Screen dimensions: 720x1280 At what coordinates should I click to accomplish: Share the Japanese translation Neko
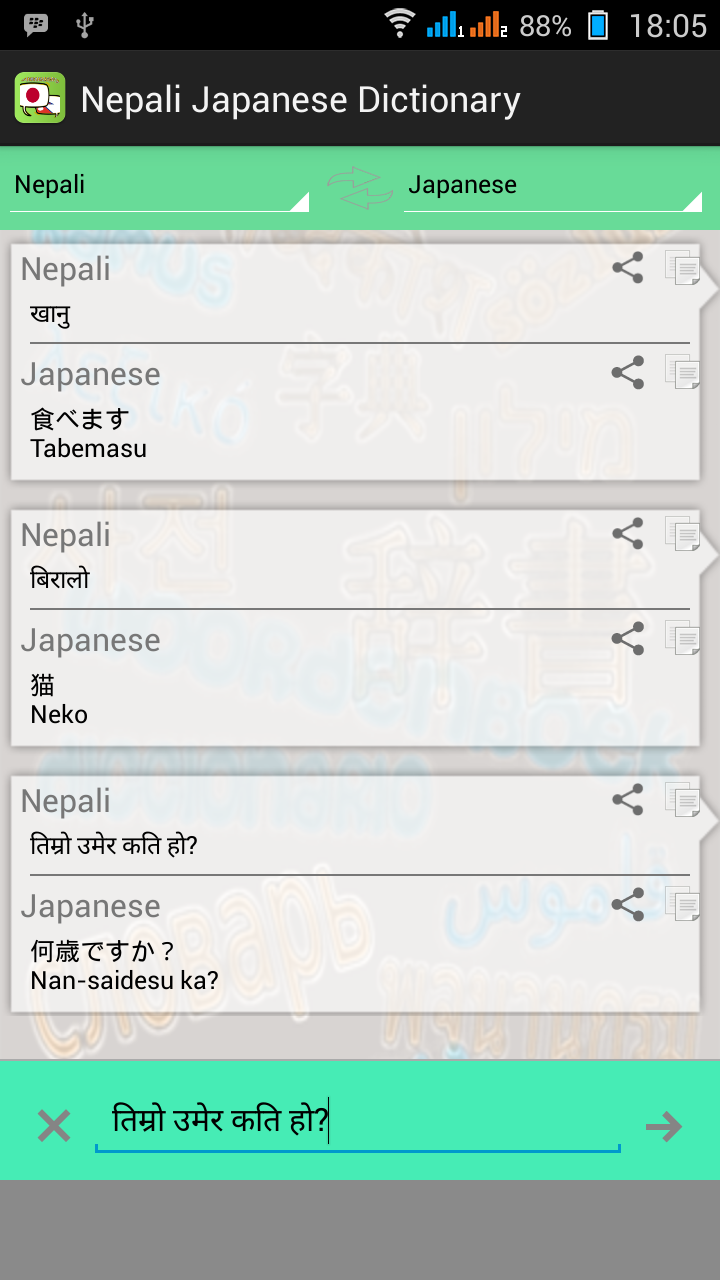click(627, 639)
